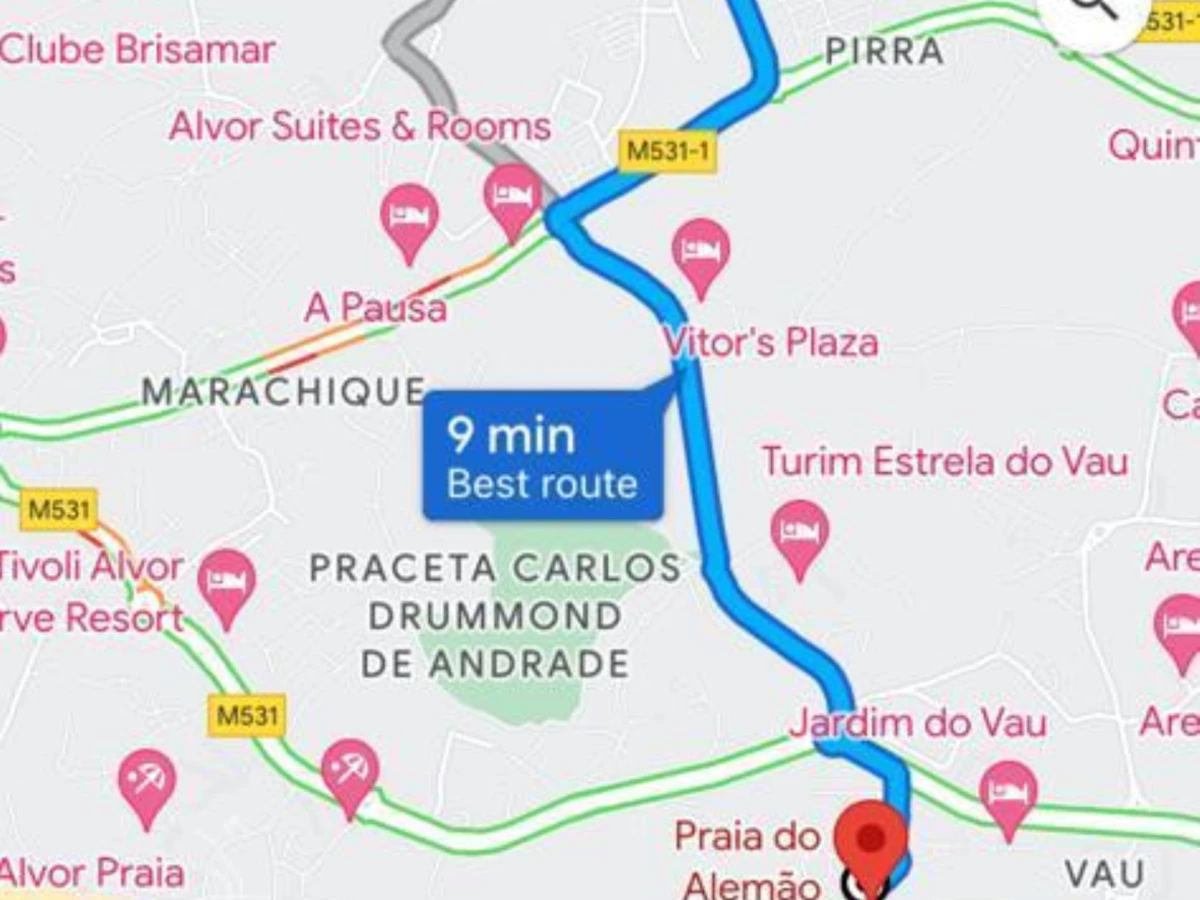Open the search magnifier icon

(1092, 10)
